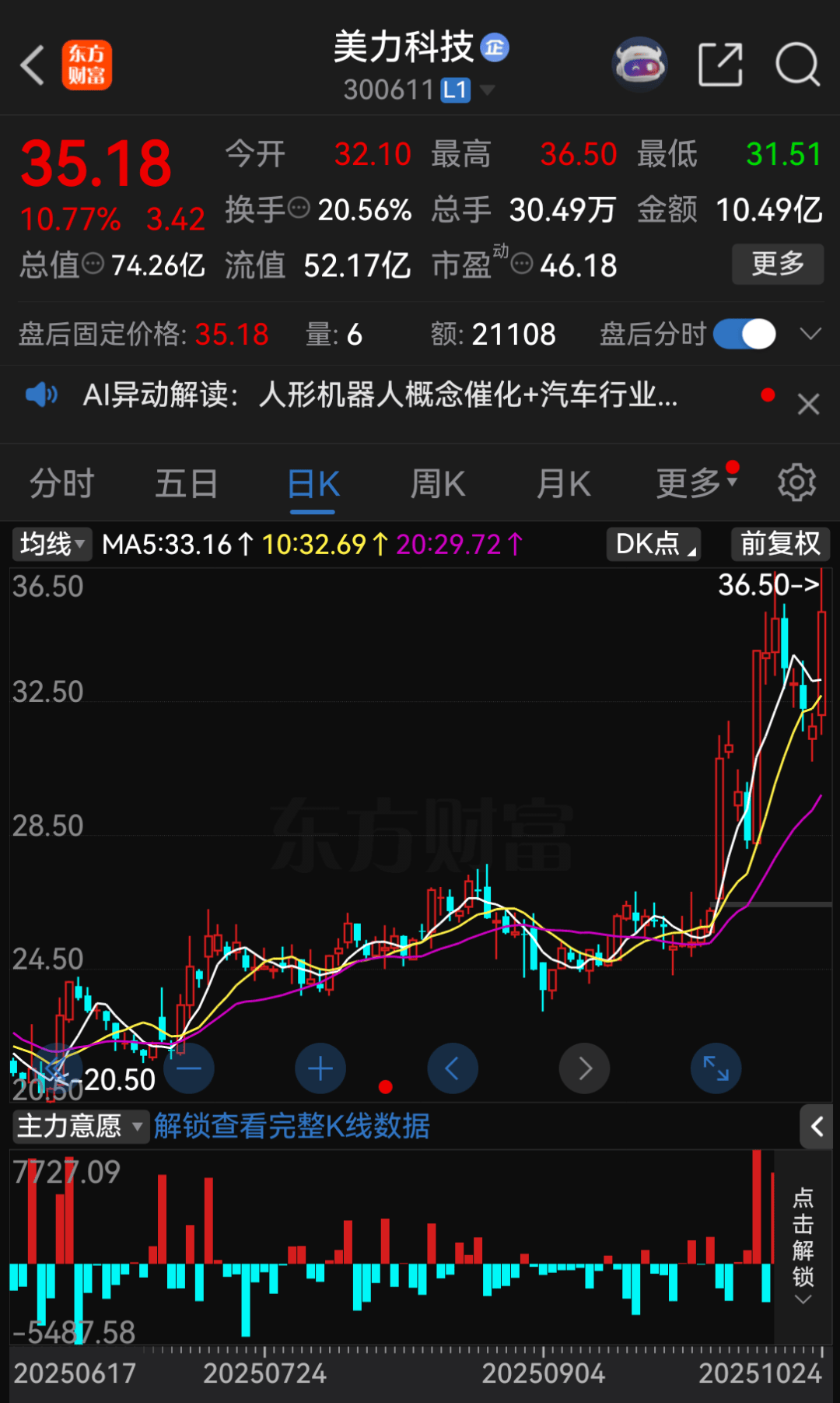Open the AI异动解读 news banner
840x1403 pixels.
click(380, 395)
